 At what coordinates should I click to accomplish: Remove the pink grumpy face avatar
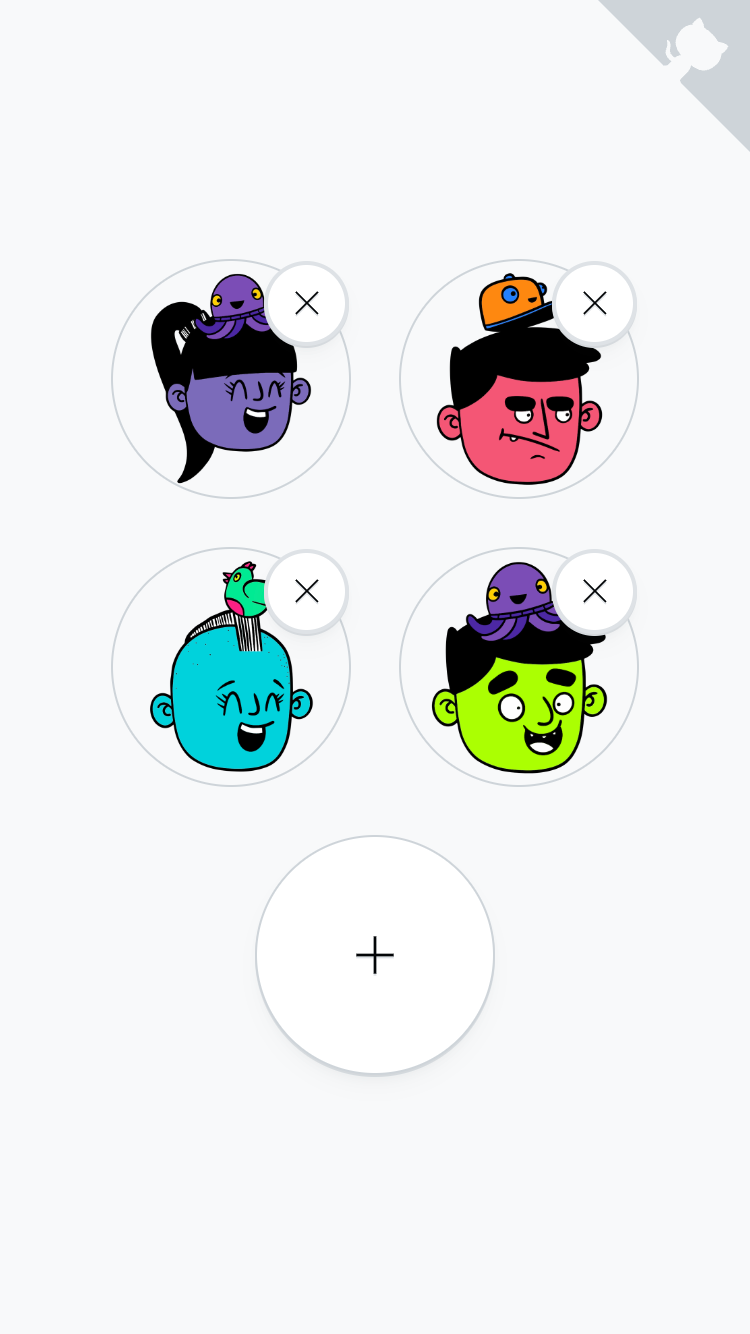pos(595,303)
